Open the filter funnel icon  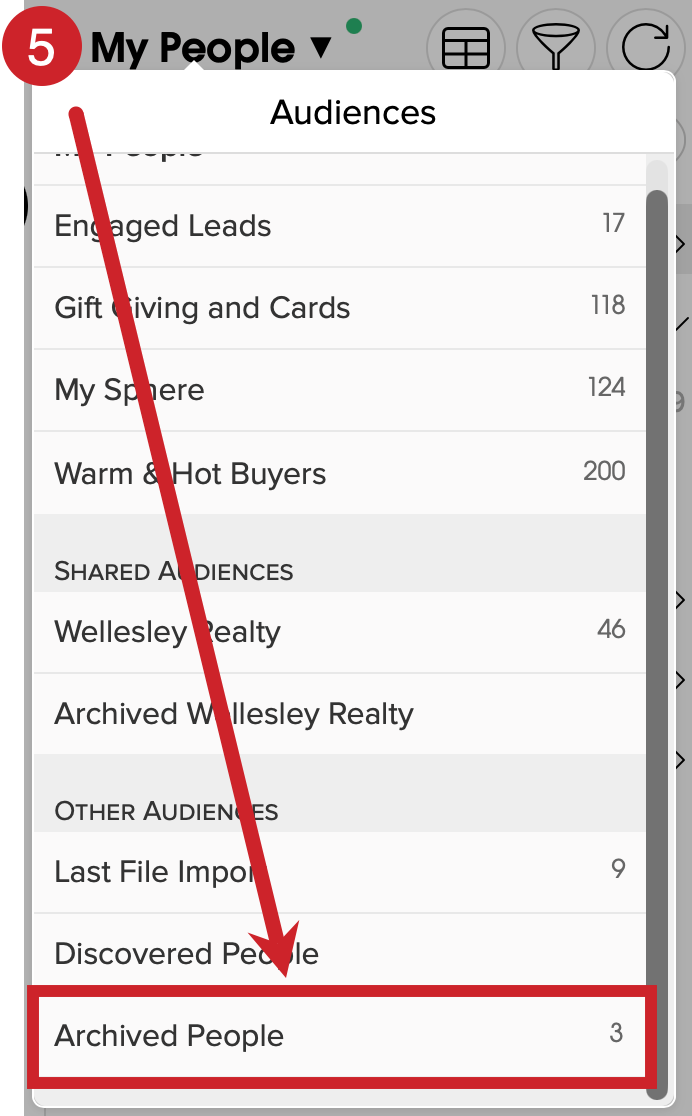[555, 47]
